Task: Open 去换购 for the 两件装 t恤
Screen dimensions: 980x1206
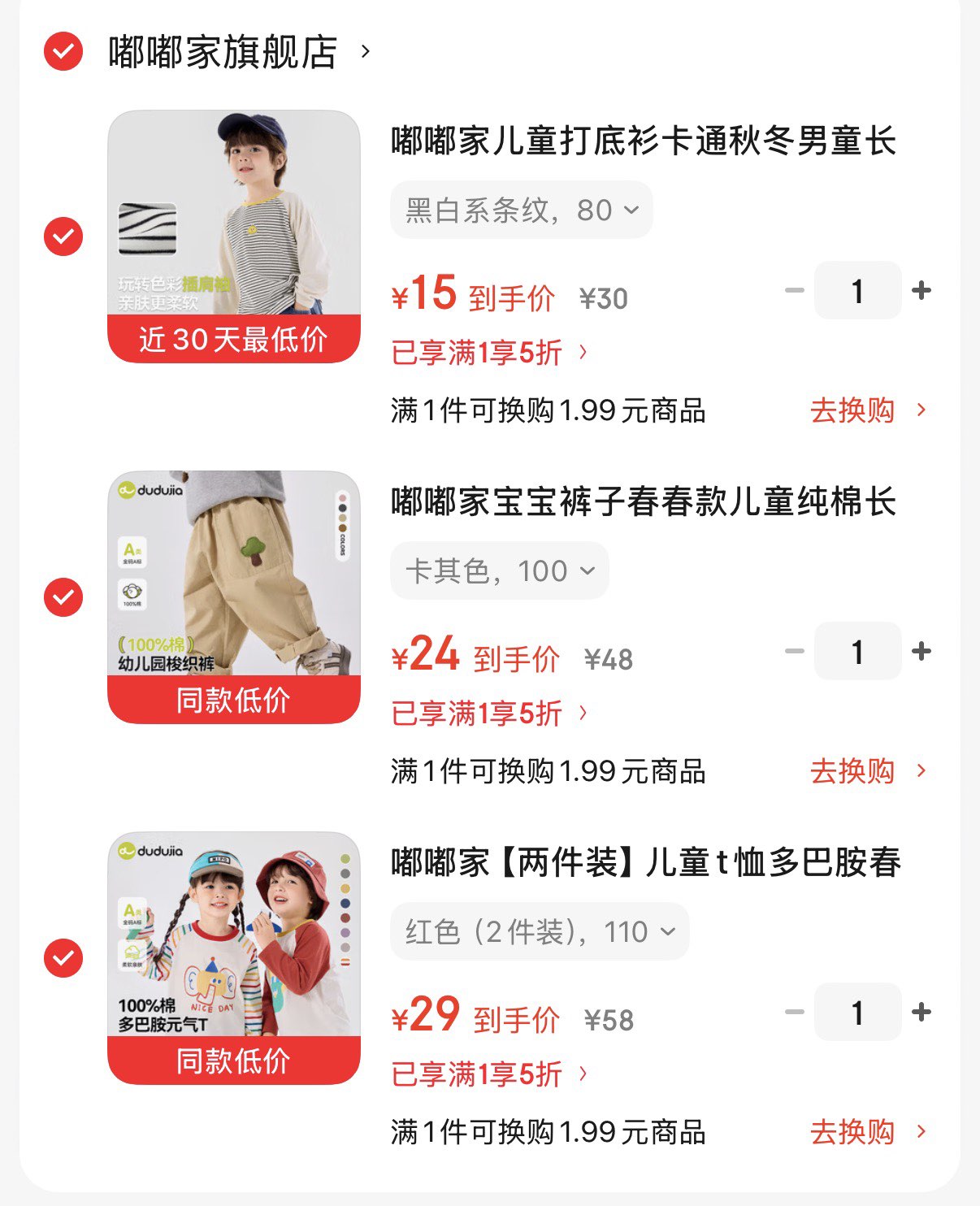Action: pos(866,1132)
